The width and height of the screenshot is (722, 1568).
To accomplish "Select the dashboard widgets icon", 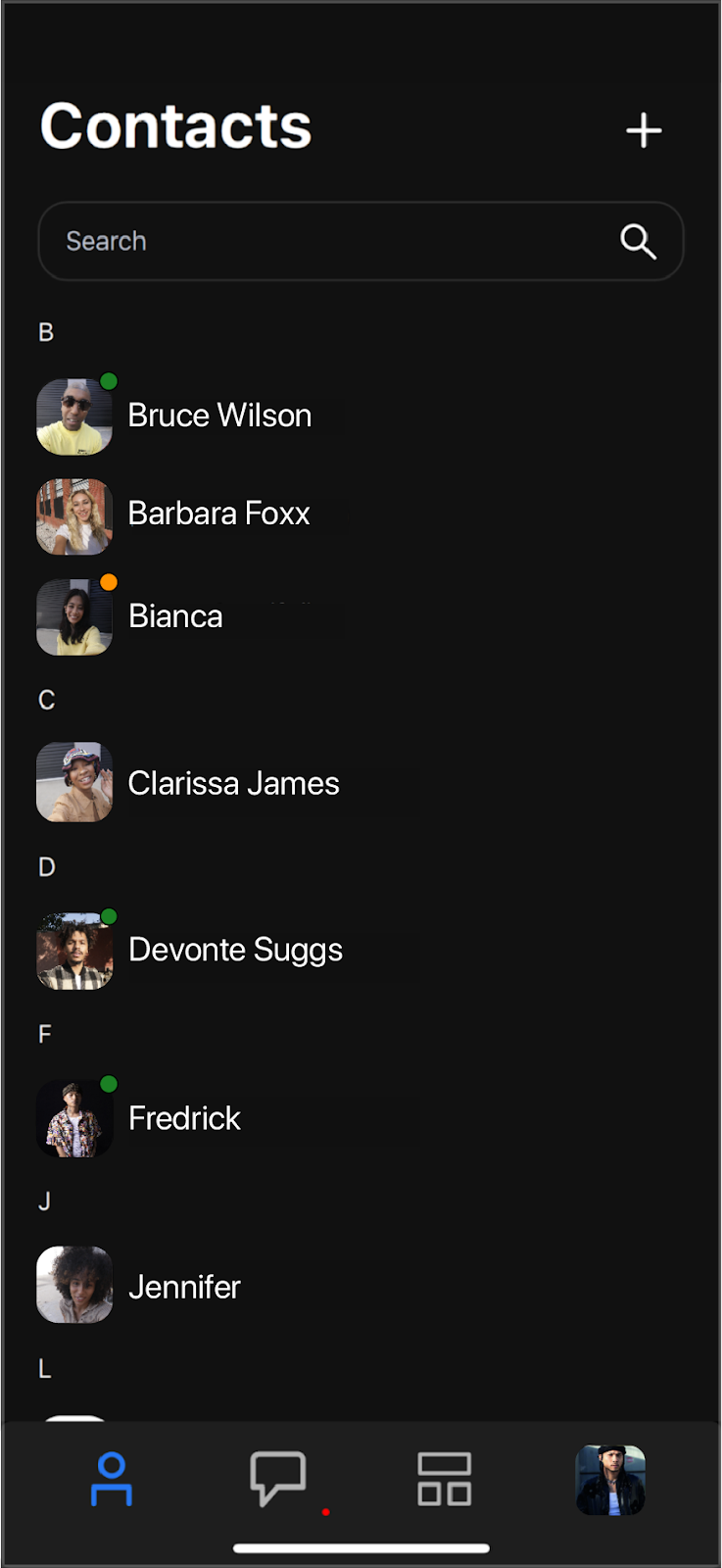I will click(444, 1480).
